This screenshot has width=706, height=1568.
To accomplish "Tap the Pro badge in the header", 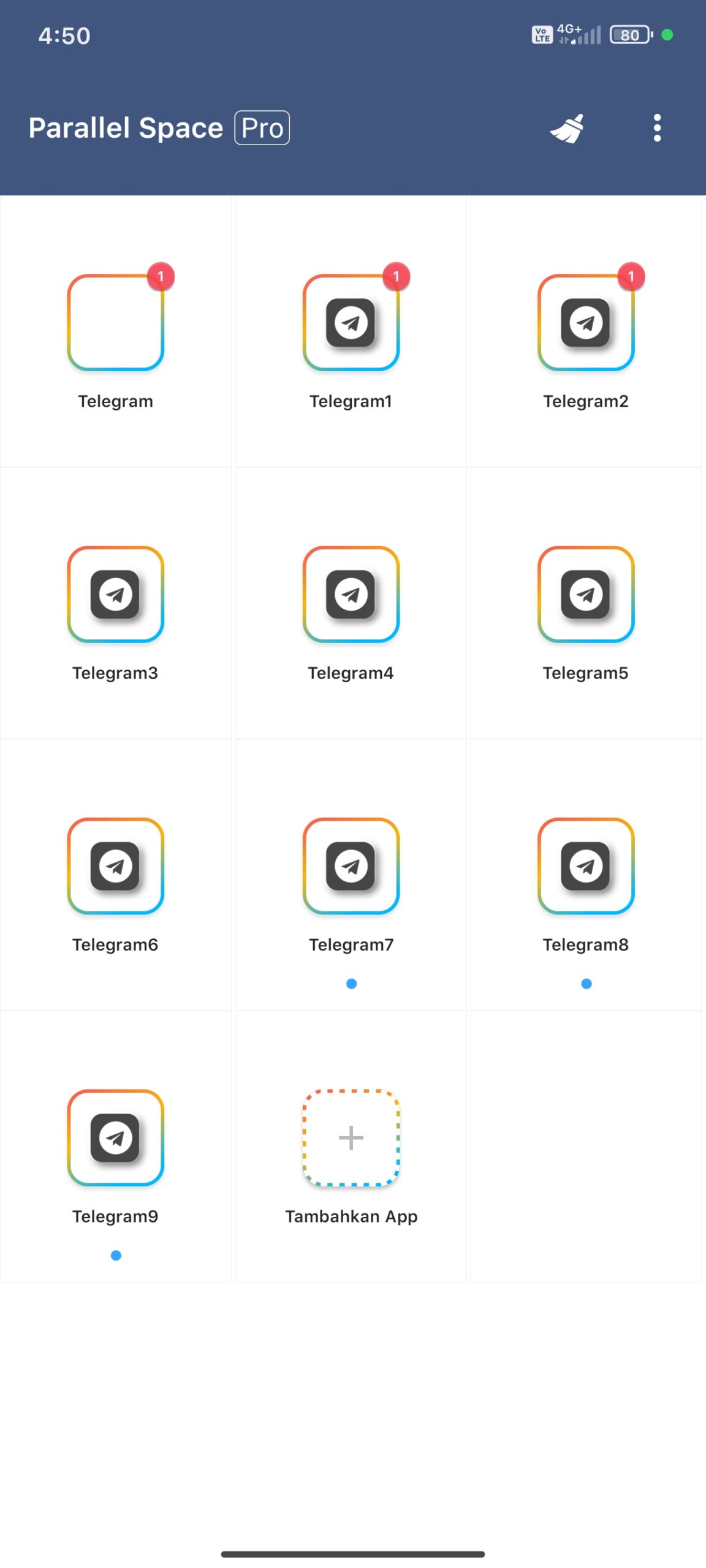I will pyautogui.click(x=262, y=128).
